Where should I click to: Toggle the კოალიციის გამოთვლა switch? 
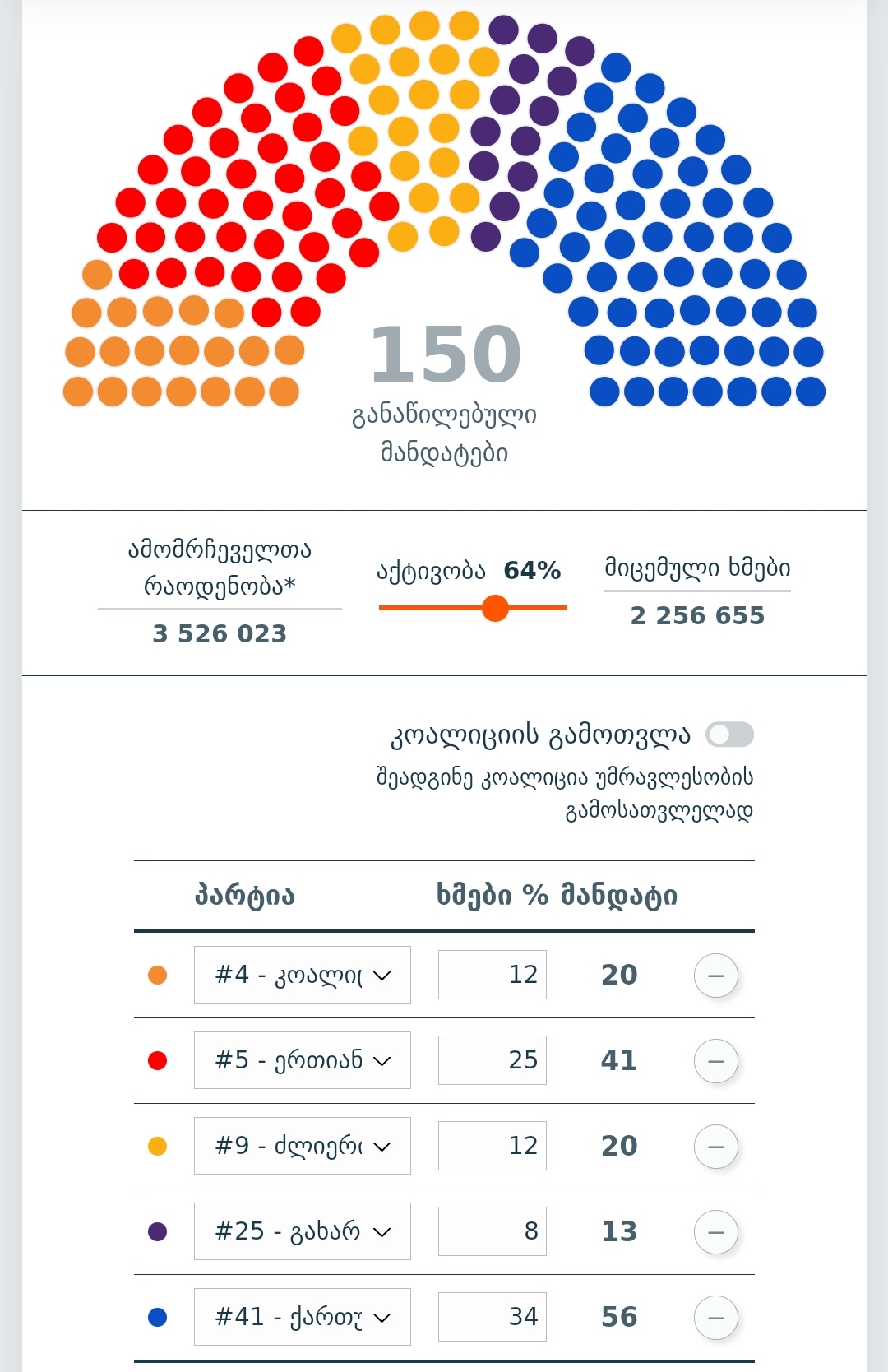[x=729, y=735]
